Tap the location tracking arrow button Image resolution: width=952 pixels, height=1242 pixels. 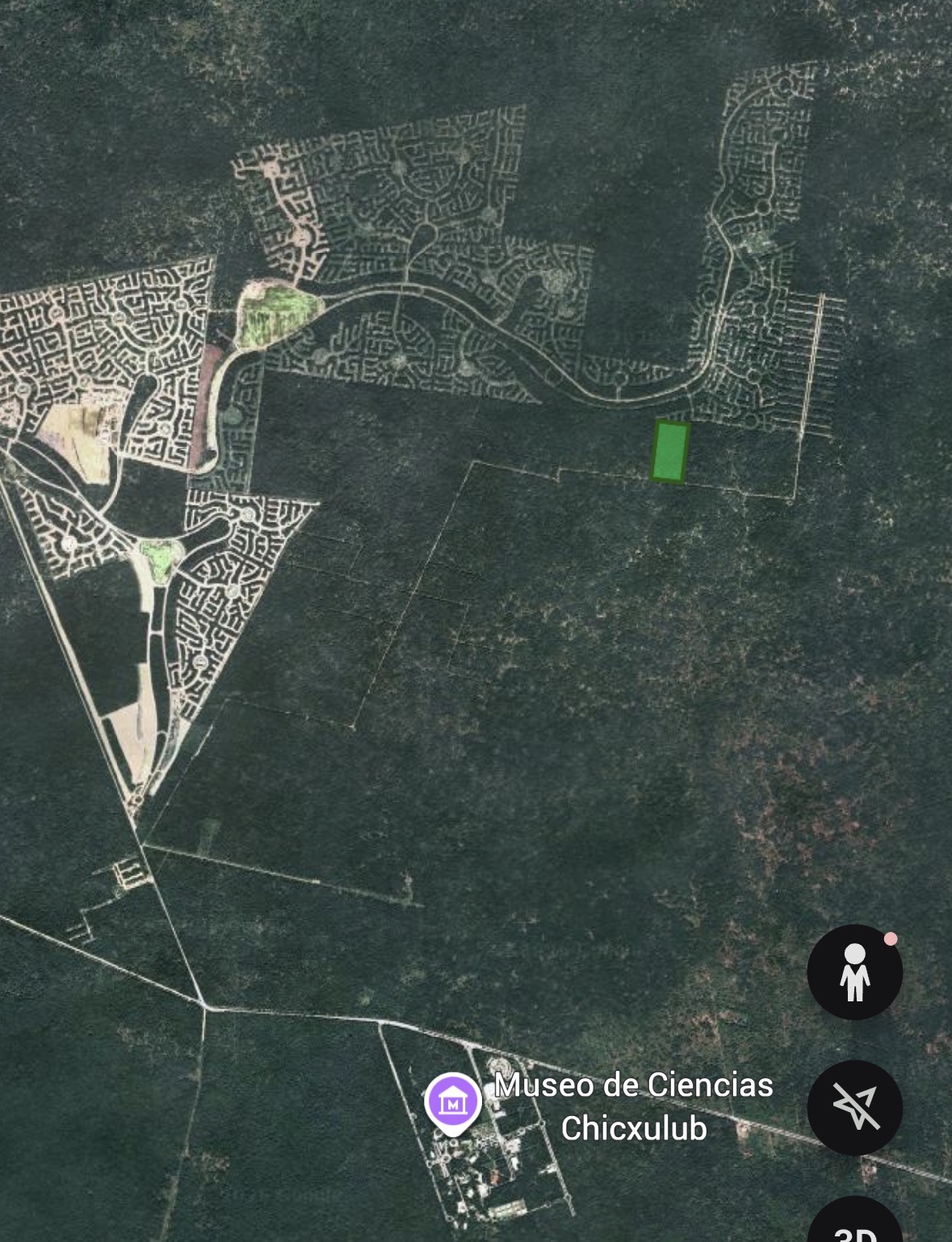point(854,1107)
